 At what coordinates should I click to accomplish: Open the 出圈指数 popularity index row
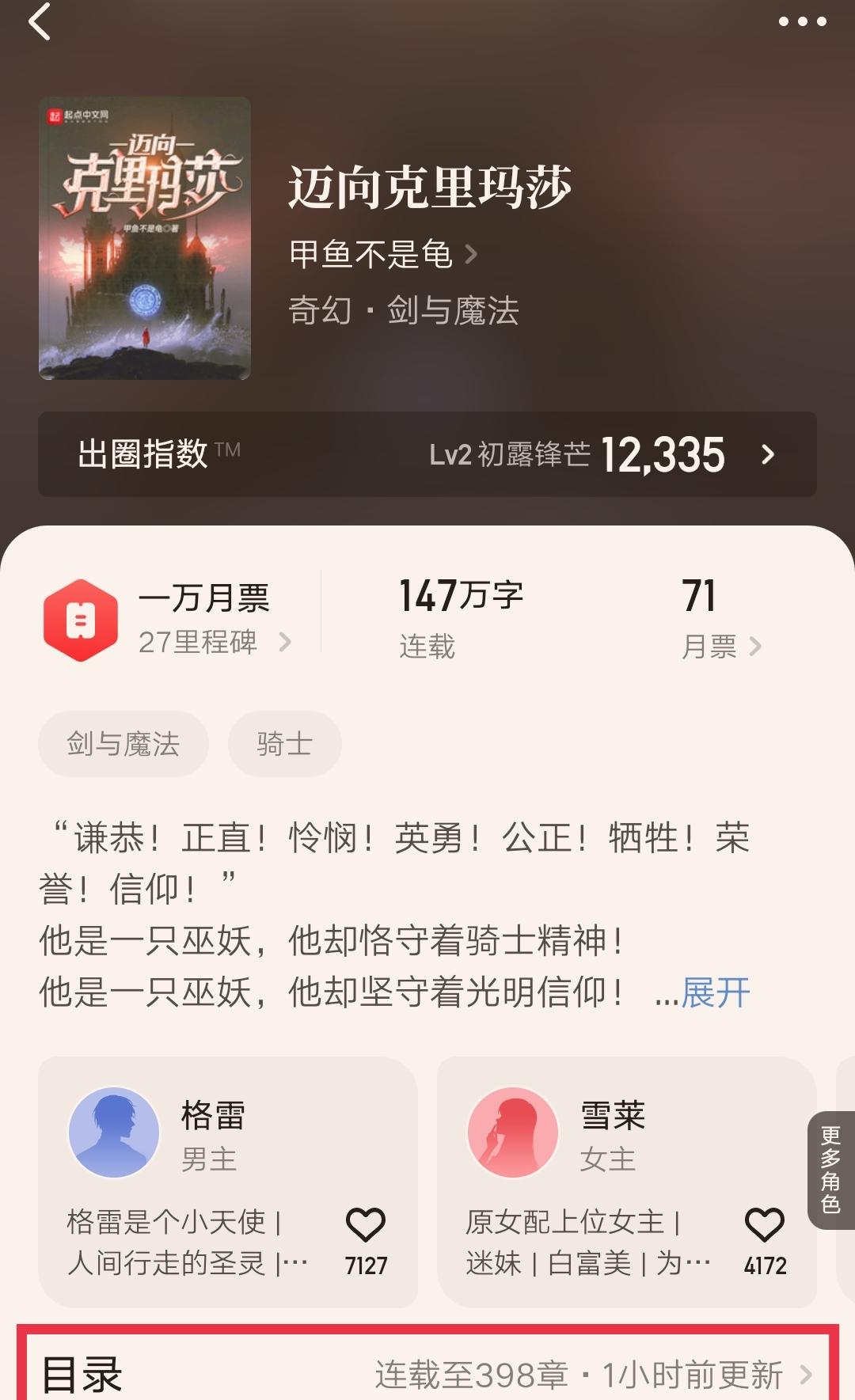point(427,454)
